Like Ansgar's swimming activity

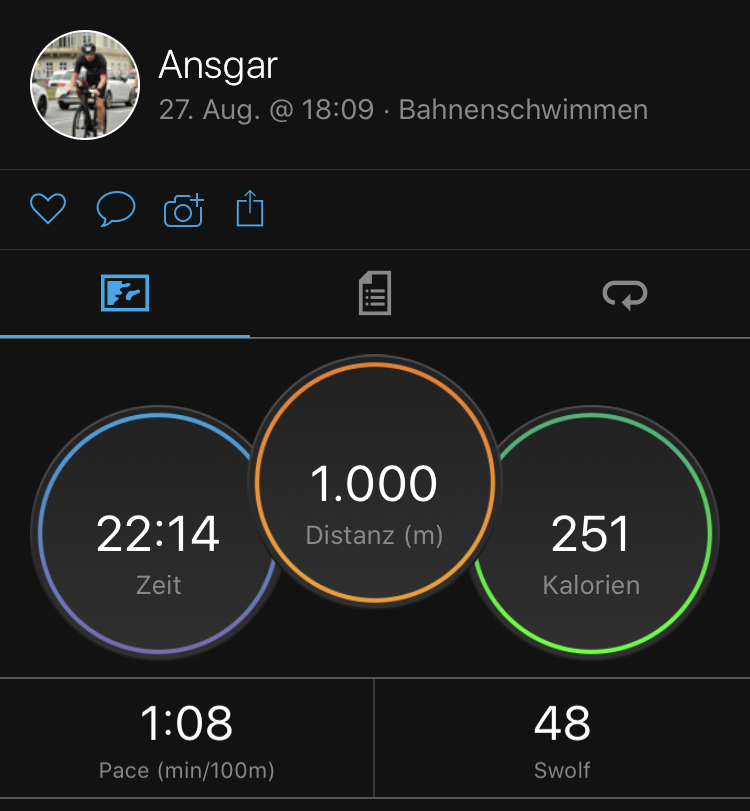[47, 209]
